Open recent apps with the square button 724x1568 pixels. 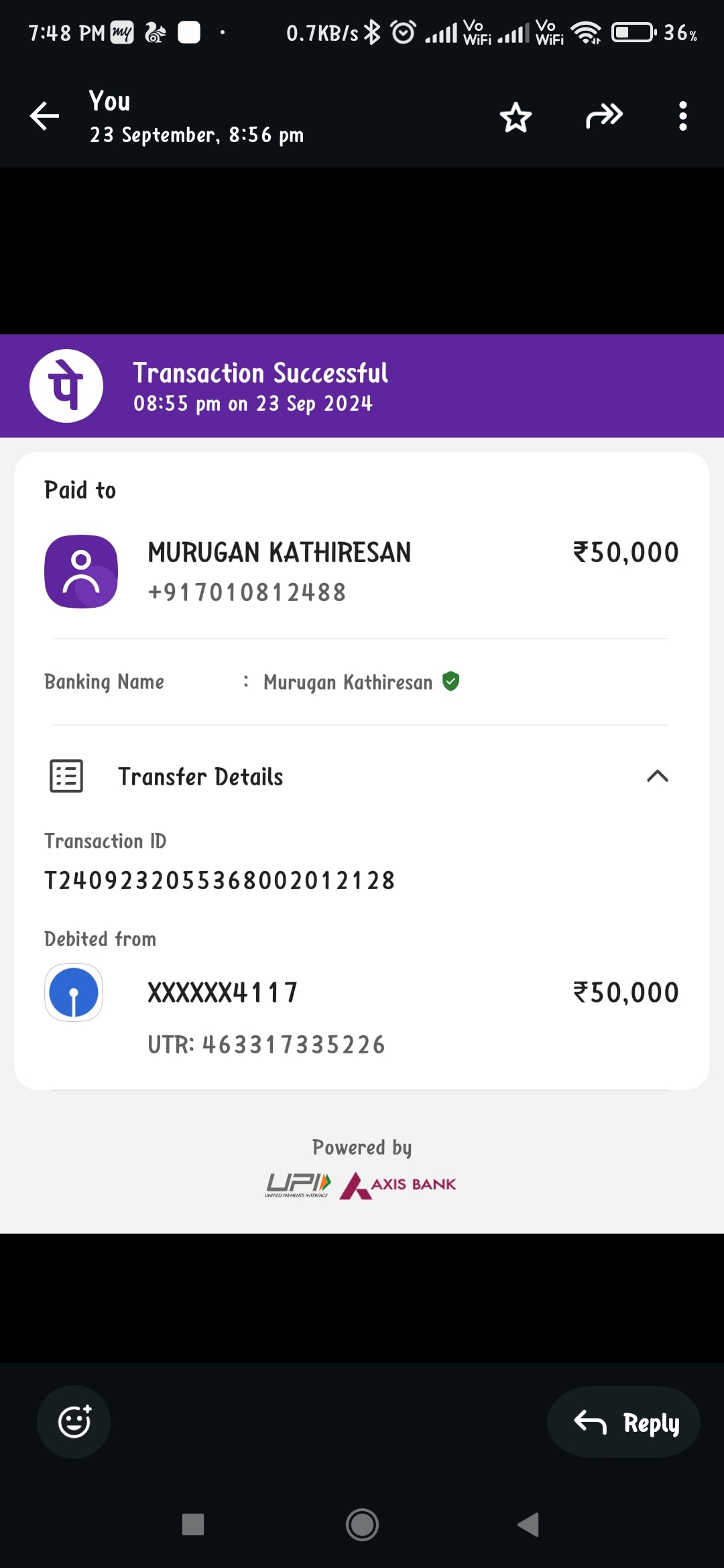[193, 1524]
